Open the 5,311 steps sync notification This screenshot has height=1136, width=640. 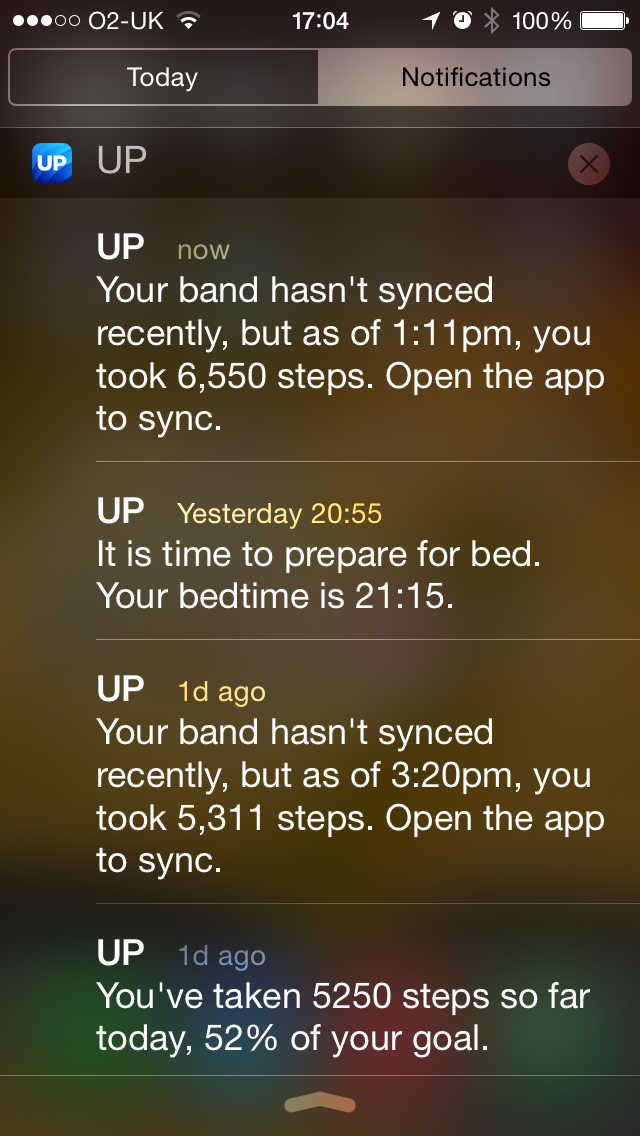pyautogui.click(x=350, y=774)
